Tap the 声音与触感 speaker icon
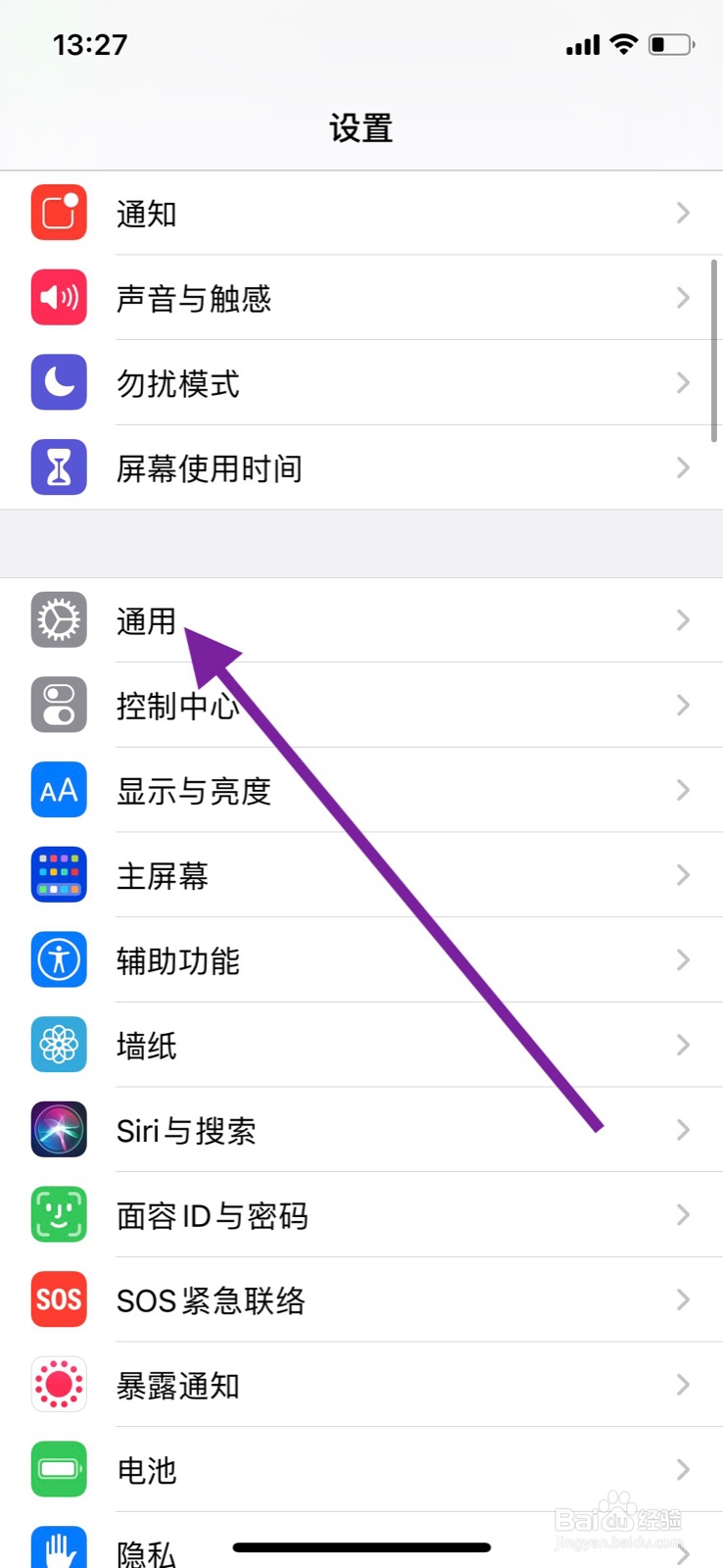Viewport: 723px width, 1568px height. click(x=58, y=298)
